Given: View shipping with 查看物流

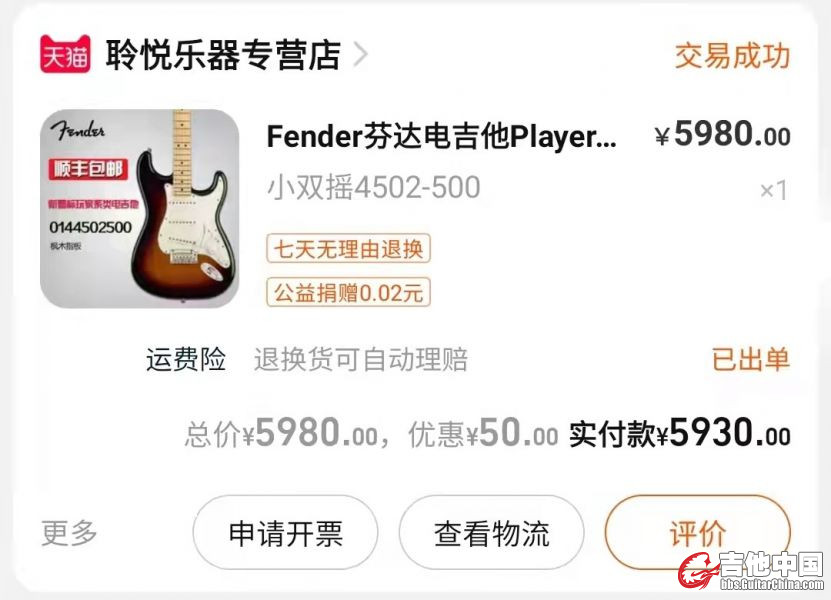Looking at the screenshot, I should 491,533.
